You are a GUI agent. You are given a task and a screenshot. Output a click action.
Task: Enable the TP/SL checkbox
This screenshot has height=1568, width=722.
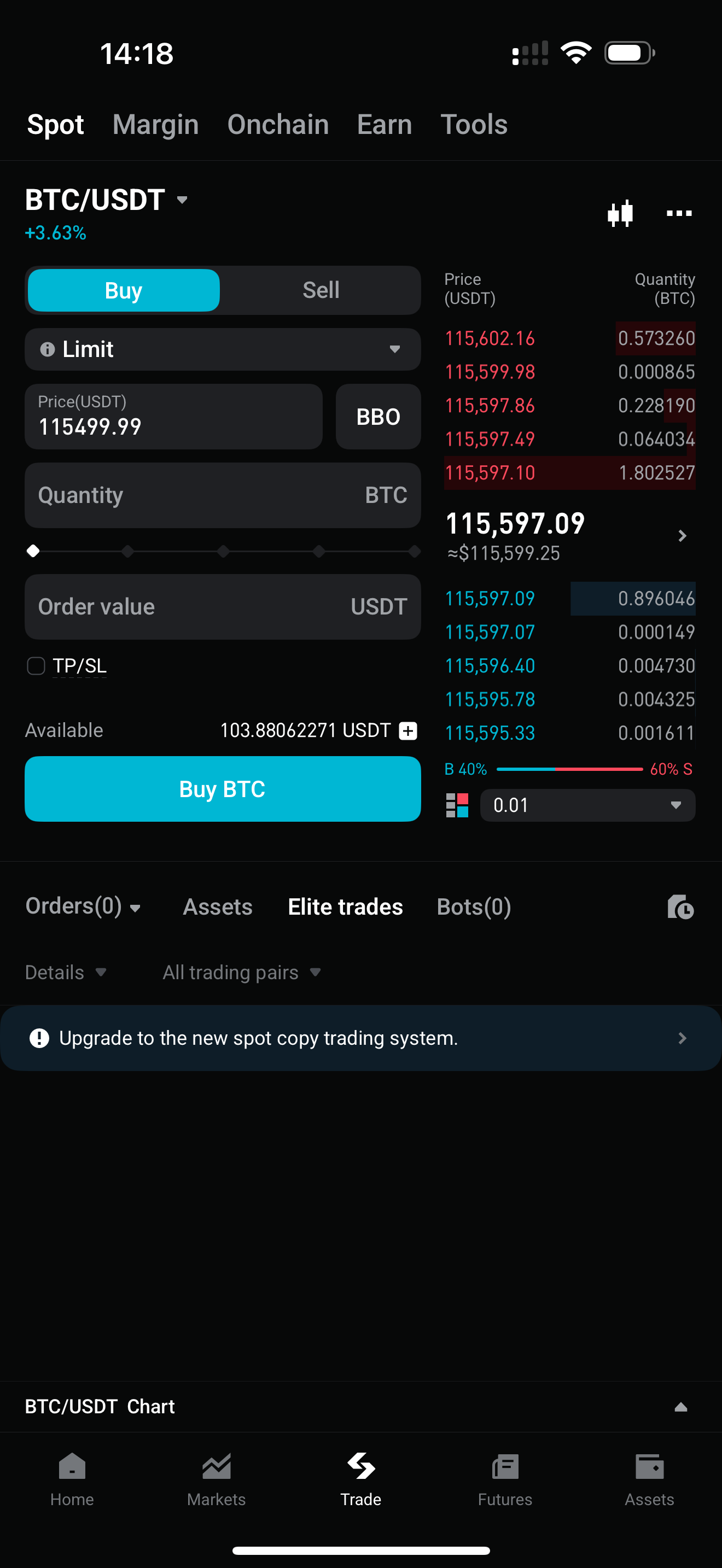36,666
